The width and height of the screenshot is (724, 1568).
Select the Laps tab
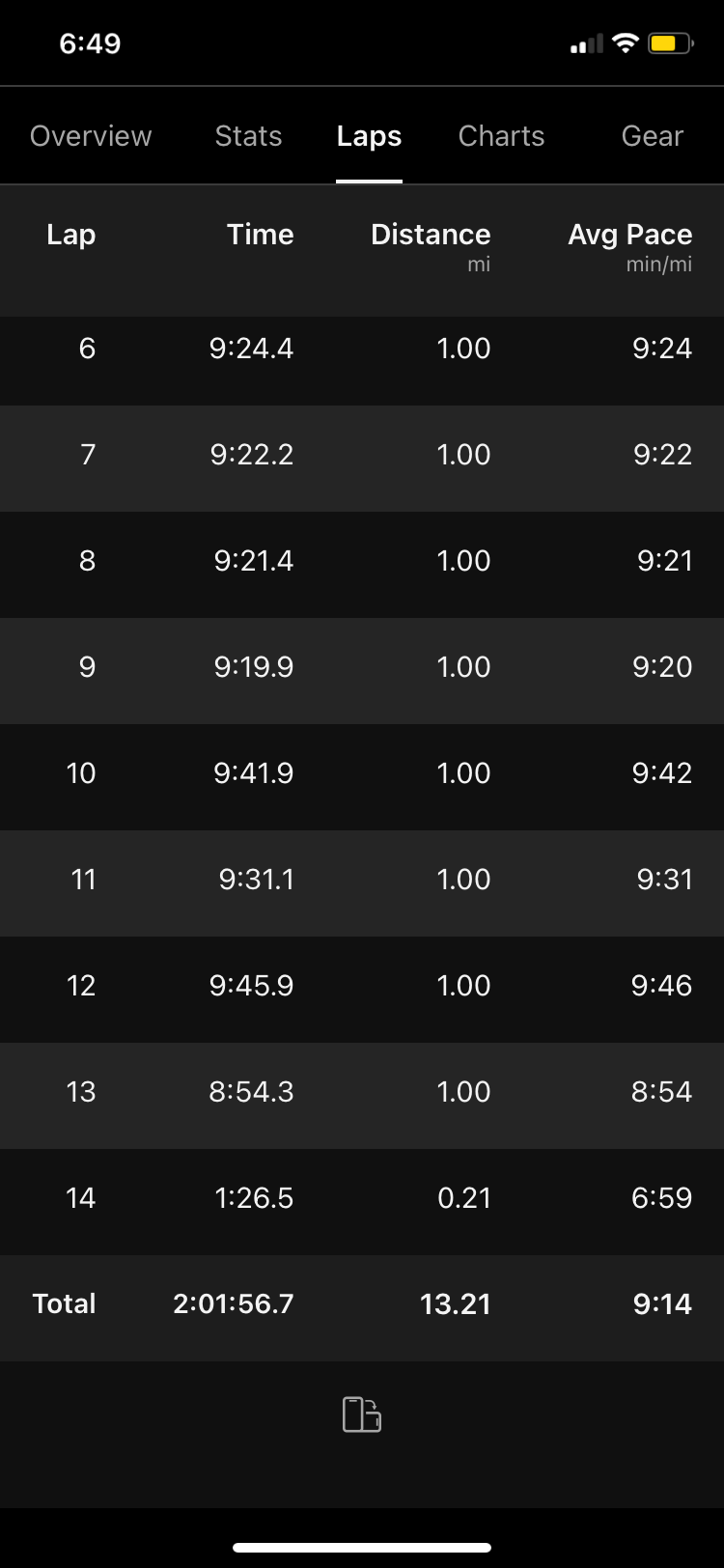(x=369, y=136)
